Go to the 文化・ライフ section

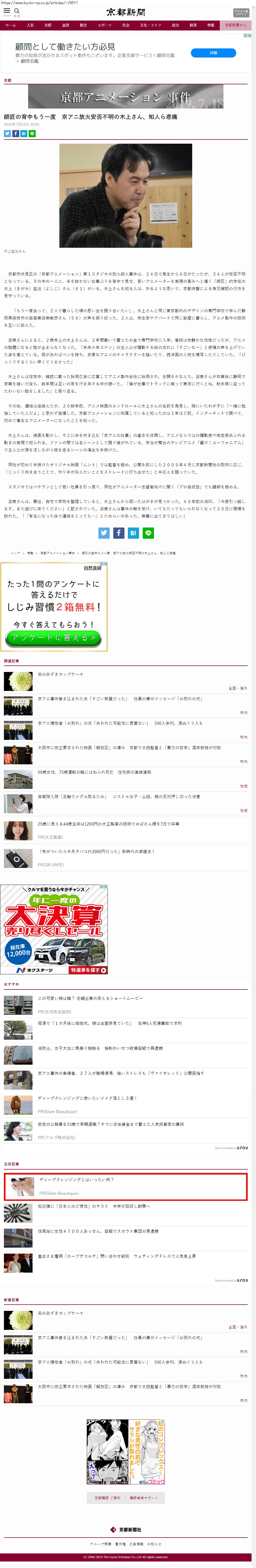(x=150, y=26)
